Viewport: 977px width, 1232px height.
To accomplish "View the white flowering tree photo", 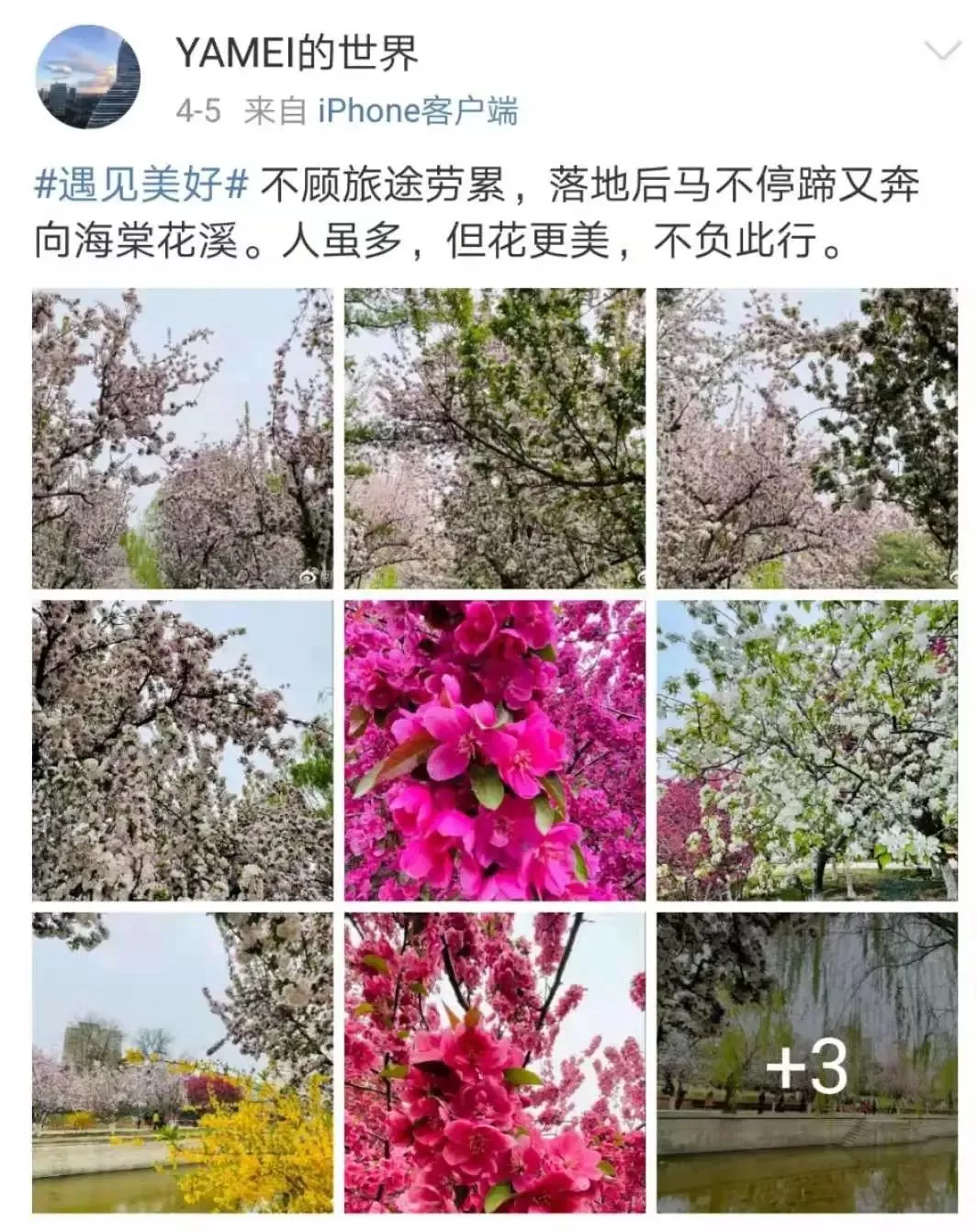I will (x=806, y=750).
